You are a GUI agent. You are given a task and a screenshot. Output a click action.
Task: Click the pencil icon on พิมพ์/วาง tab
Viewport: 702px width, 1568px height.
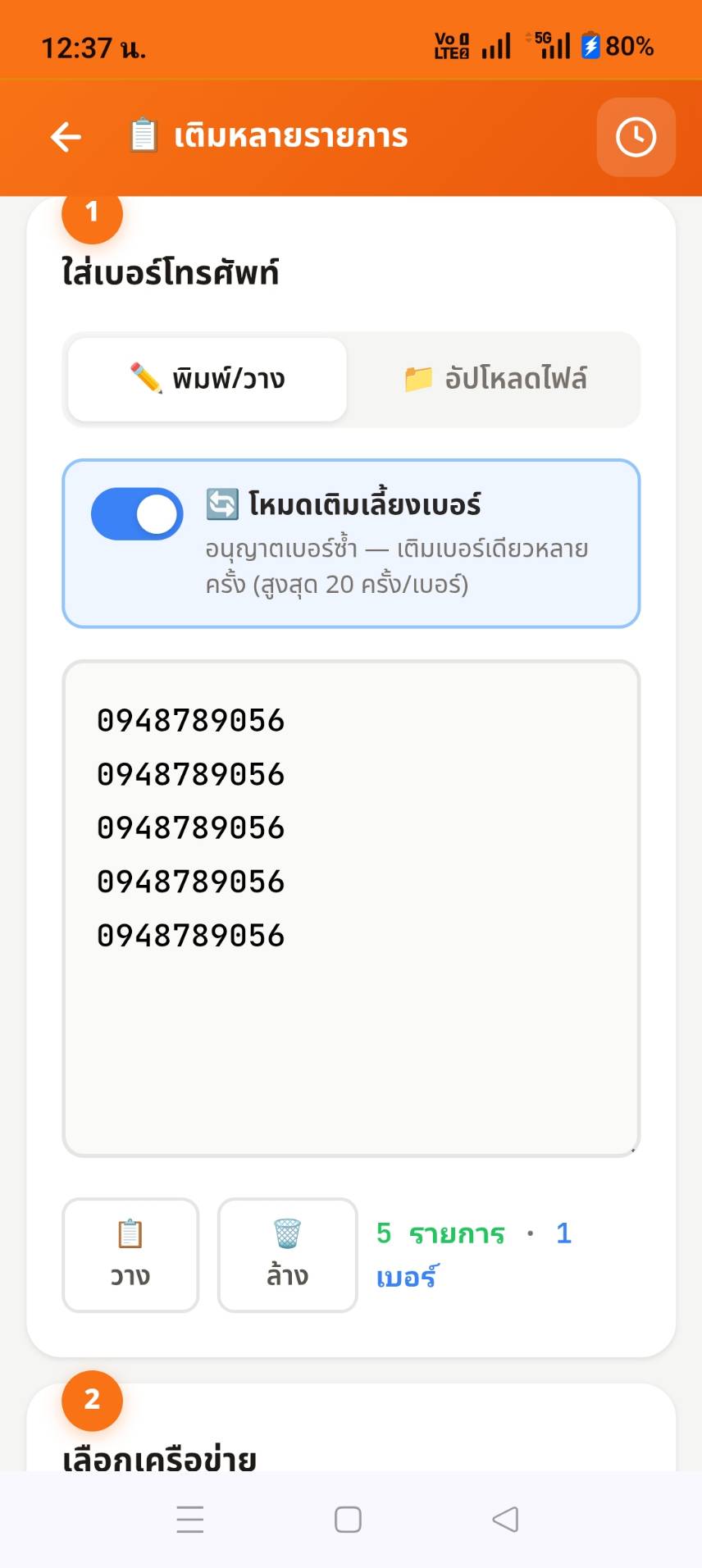point(144,378)
